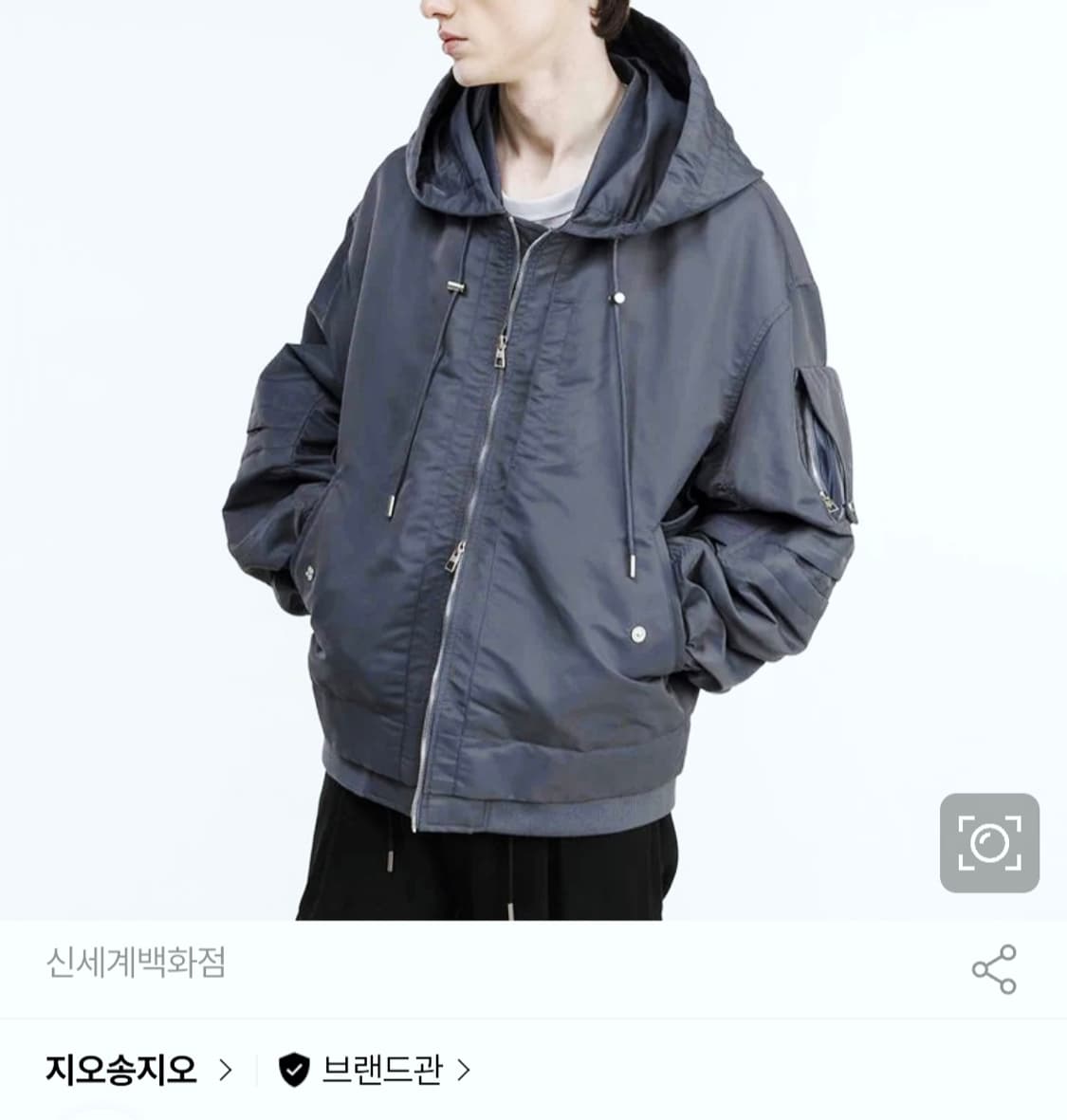The height and width of the screenshot is (1120, 1067).
Task: Tap the product photo of the gray hooded jacket
Action: [531, 455]
